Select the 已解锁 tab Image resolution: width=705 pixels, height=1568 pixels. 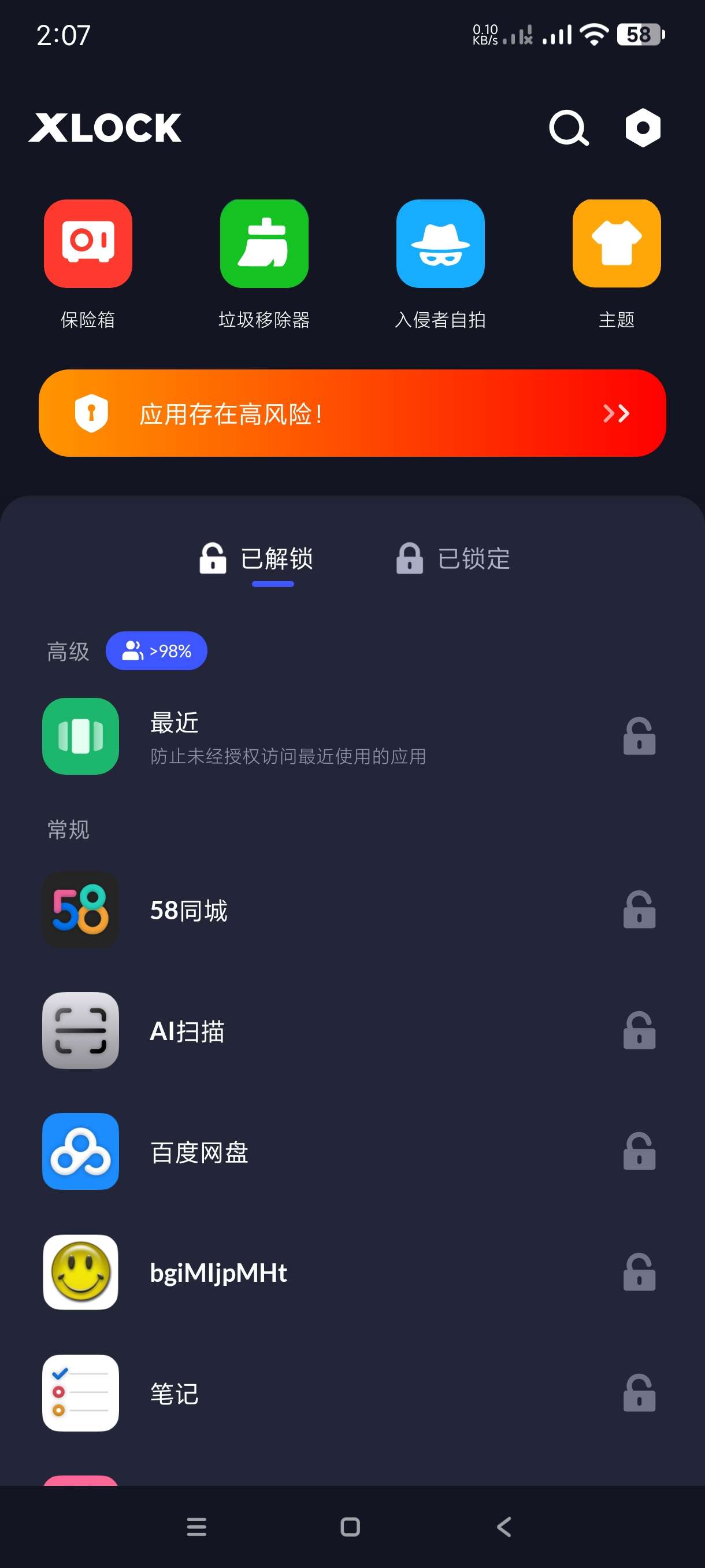coord(257,558)
